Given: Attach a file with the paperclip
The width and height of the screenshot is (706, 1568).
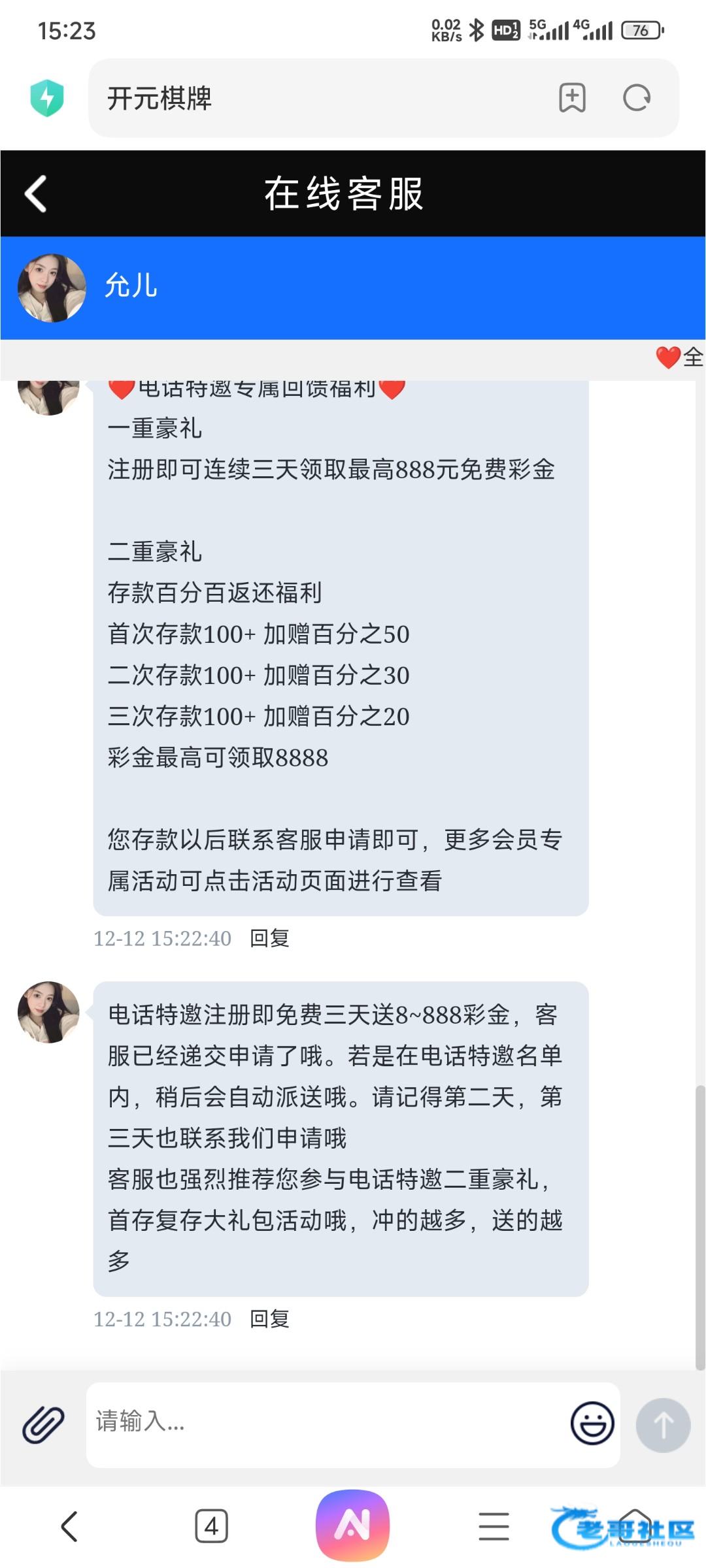Looking at the screenshot, I should click(x=43, y=1425).
